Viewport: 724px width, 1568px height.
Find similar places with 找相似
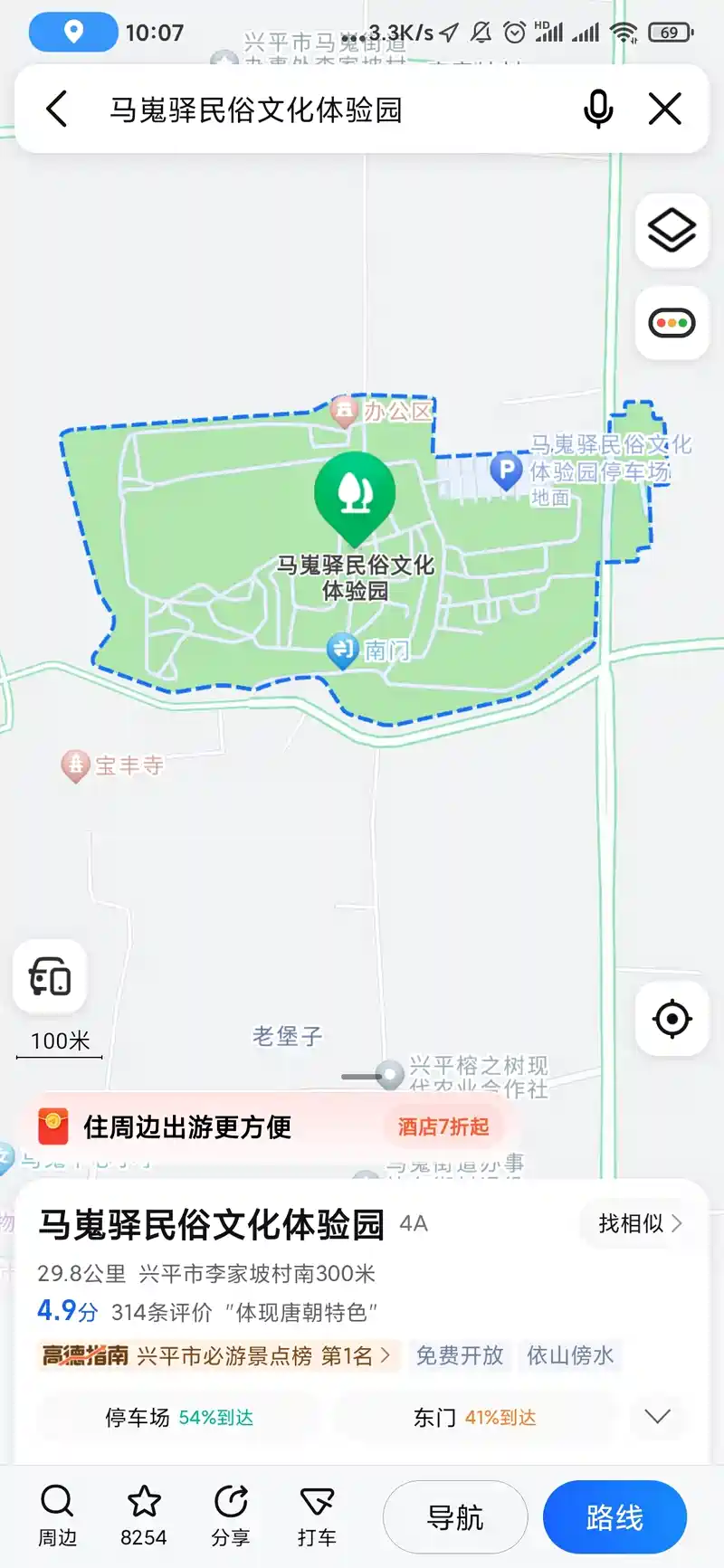pos(639,1223)
